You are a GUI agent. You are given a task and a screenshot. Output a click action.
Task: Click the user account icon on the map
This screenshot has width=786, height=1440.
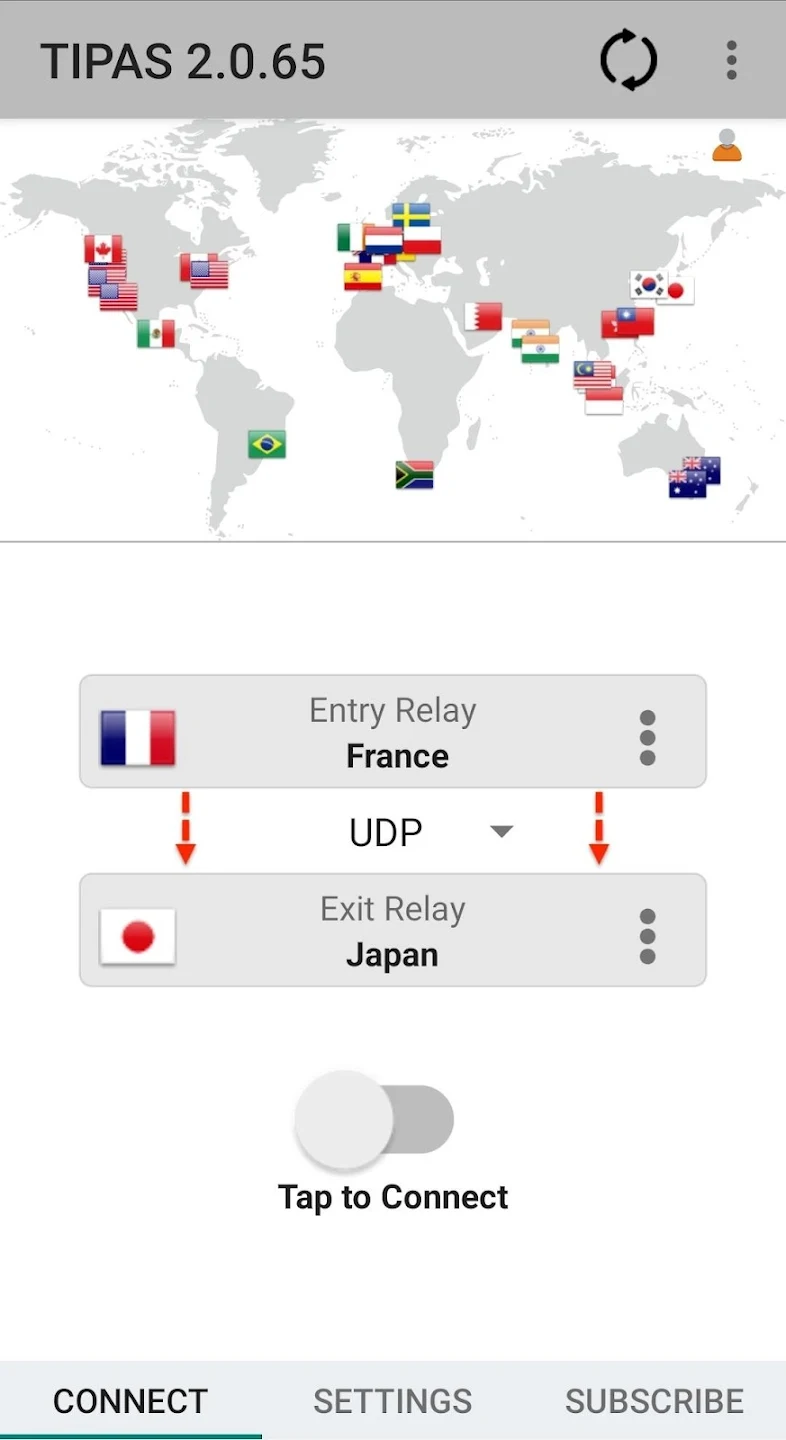point(727,146)
